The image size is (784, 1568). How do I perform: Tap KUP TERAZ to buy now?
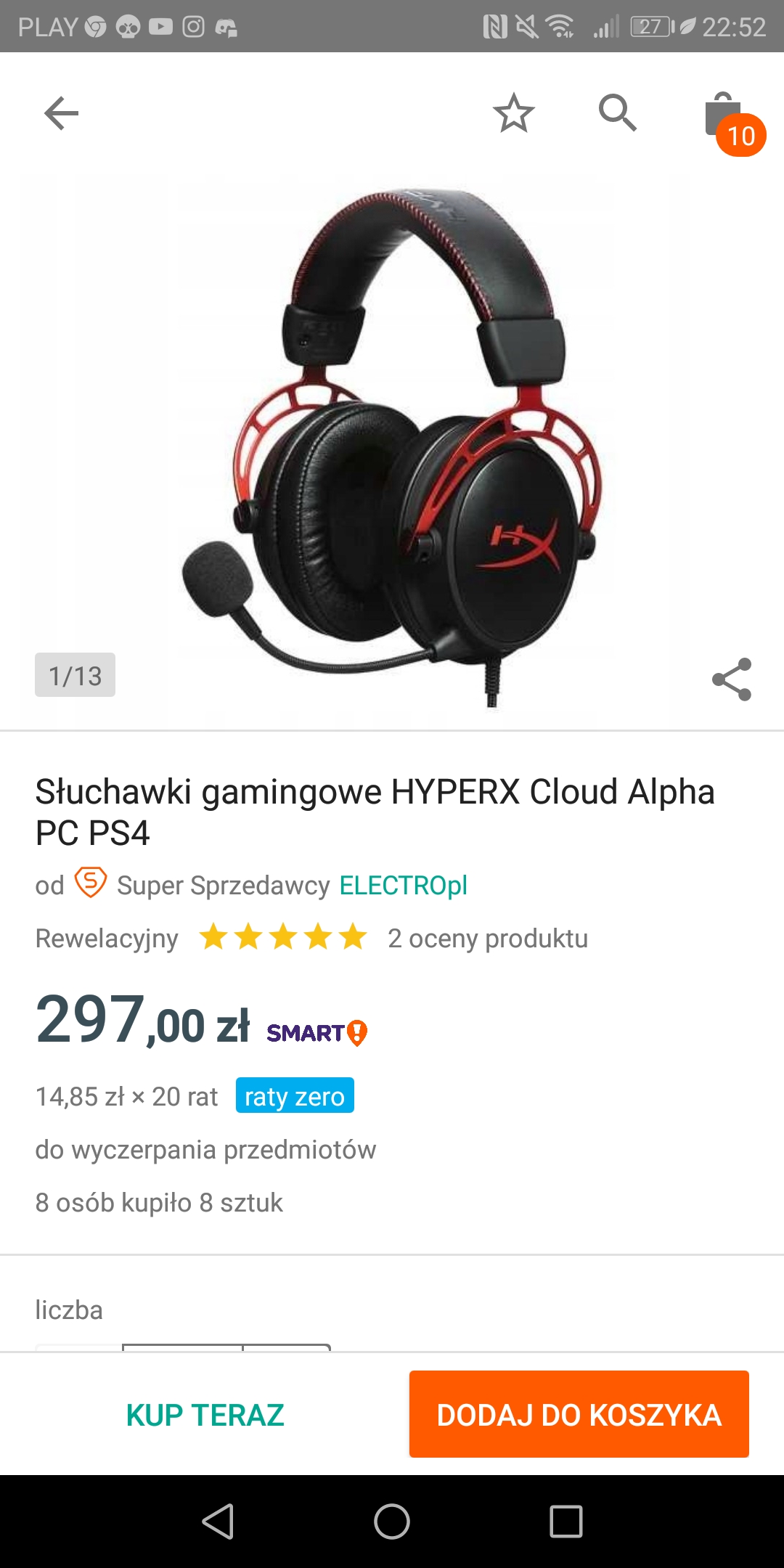(205, 1415)
